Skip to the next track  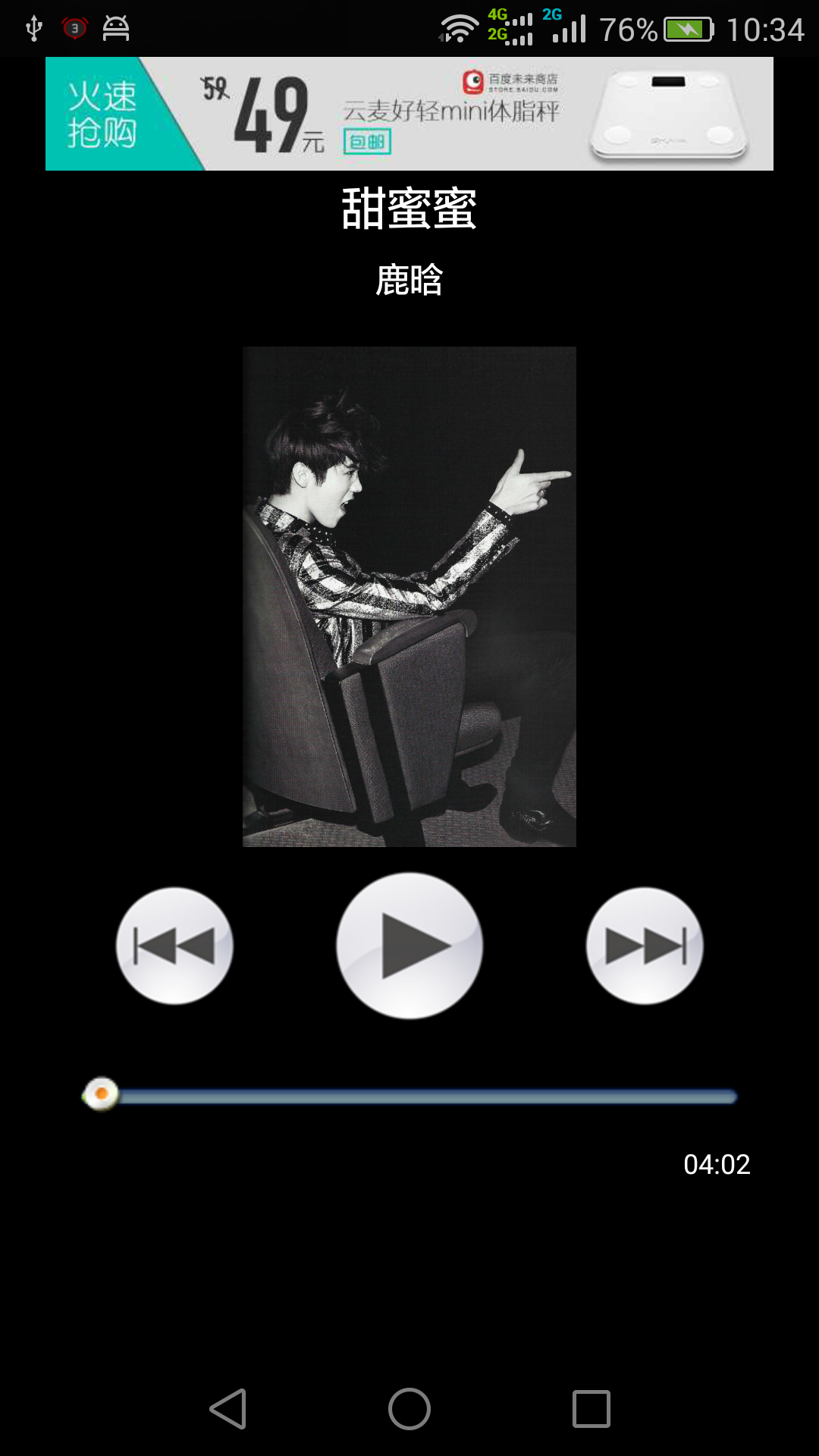click(645, 946)
